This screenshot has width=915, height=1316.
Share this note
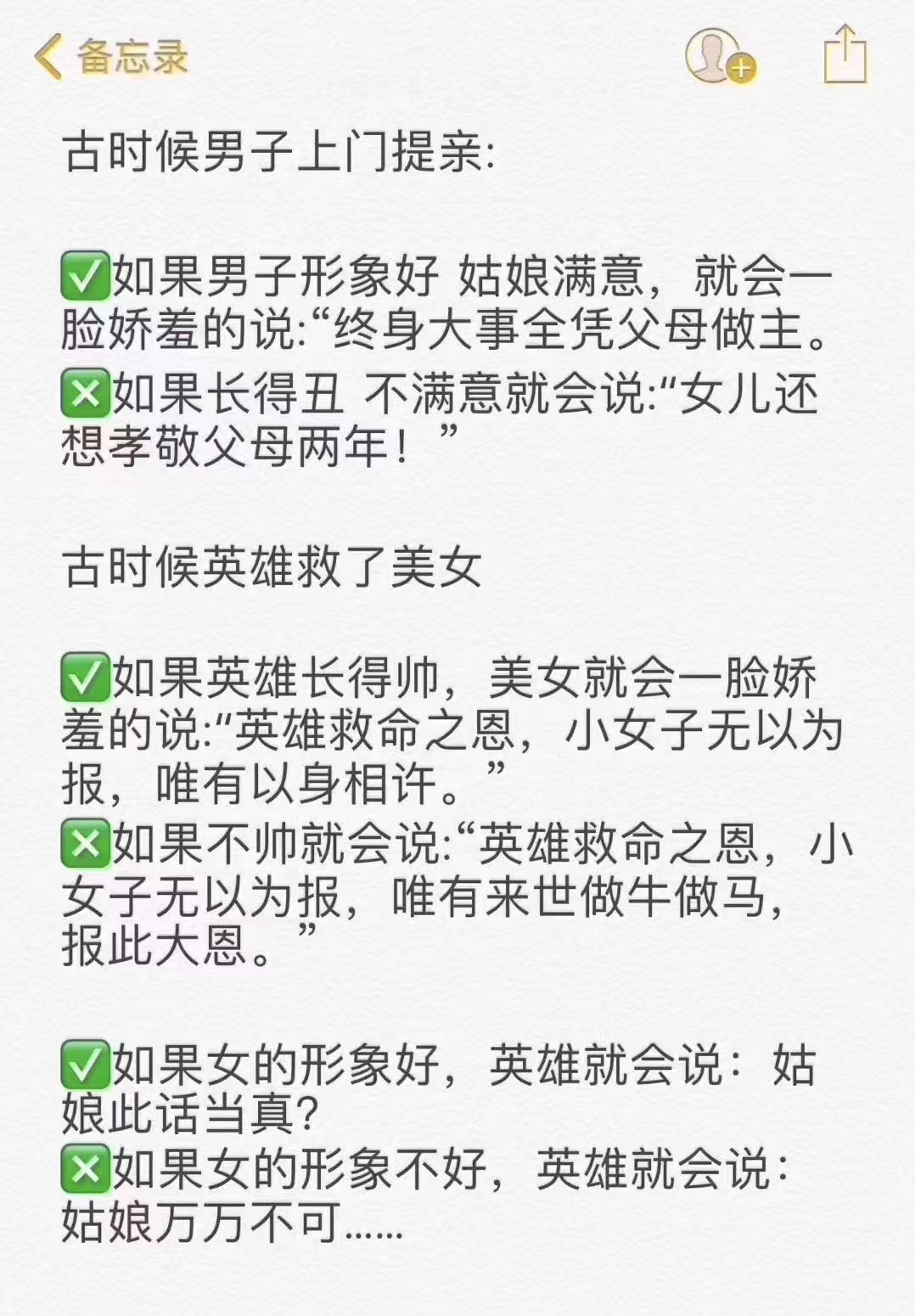click(x=845, y=55)
